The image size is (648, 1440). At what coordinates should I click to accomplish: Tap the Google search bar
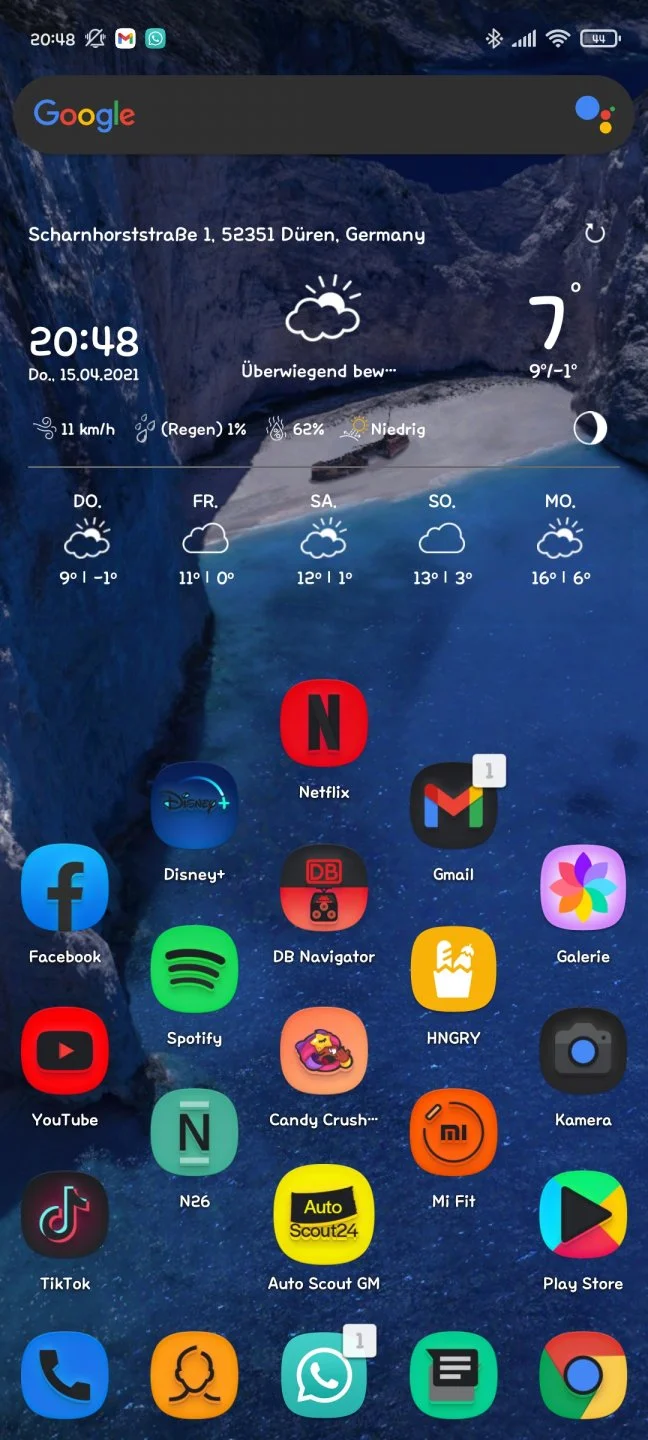pyautogui.click(x=300, y=115)
